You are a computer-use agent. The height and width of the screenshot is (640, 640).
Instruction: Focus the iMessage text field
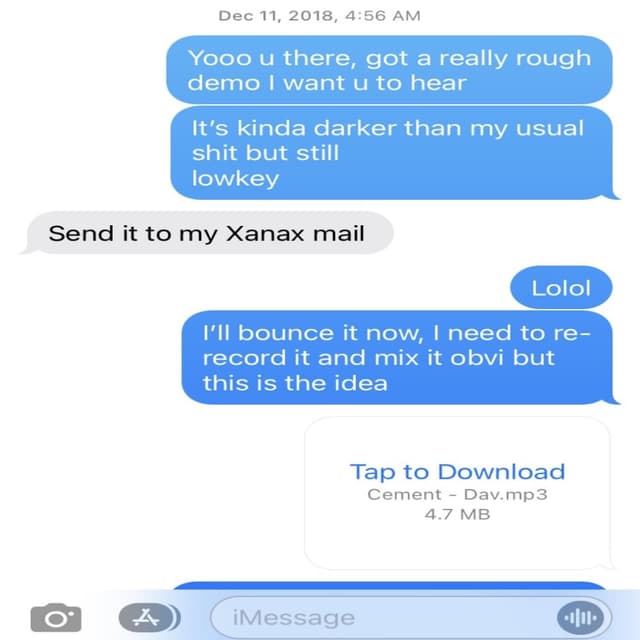pos(380,618)
